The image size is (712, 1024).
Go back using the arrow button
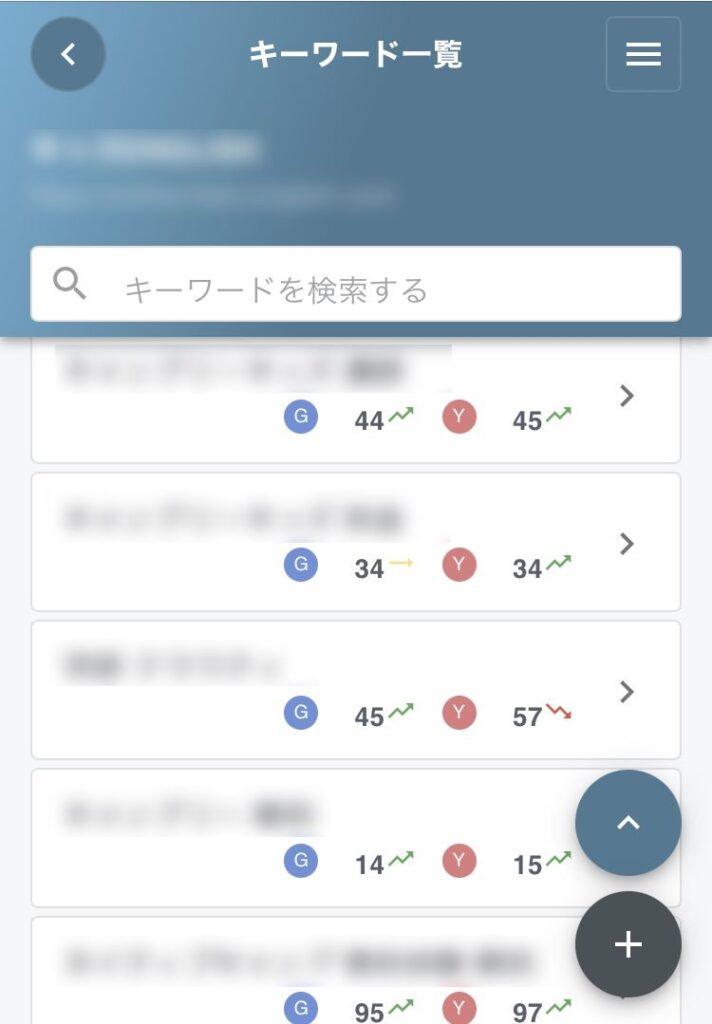tap(68, 54)
